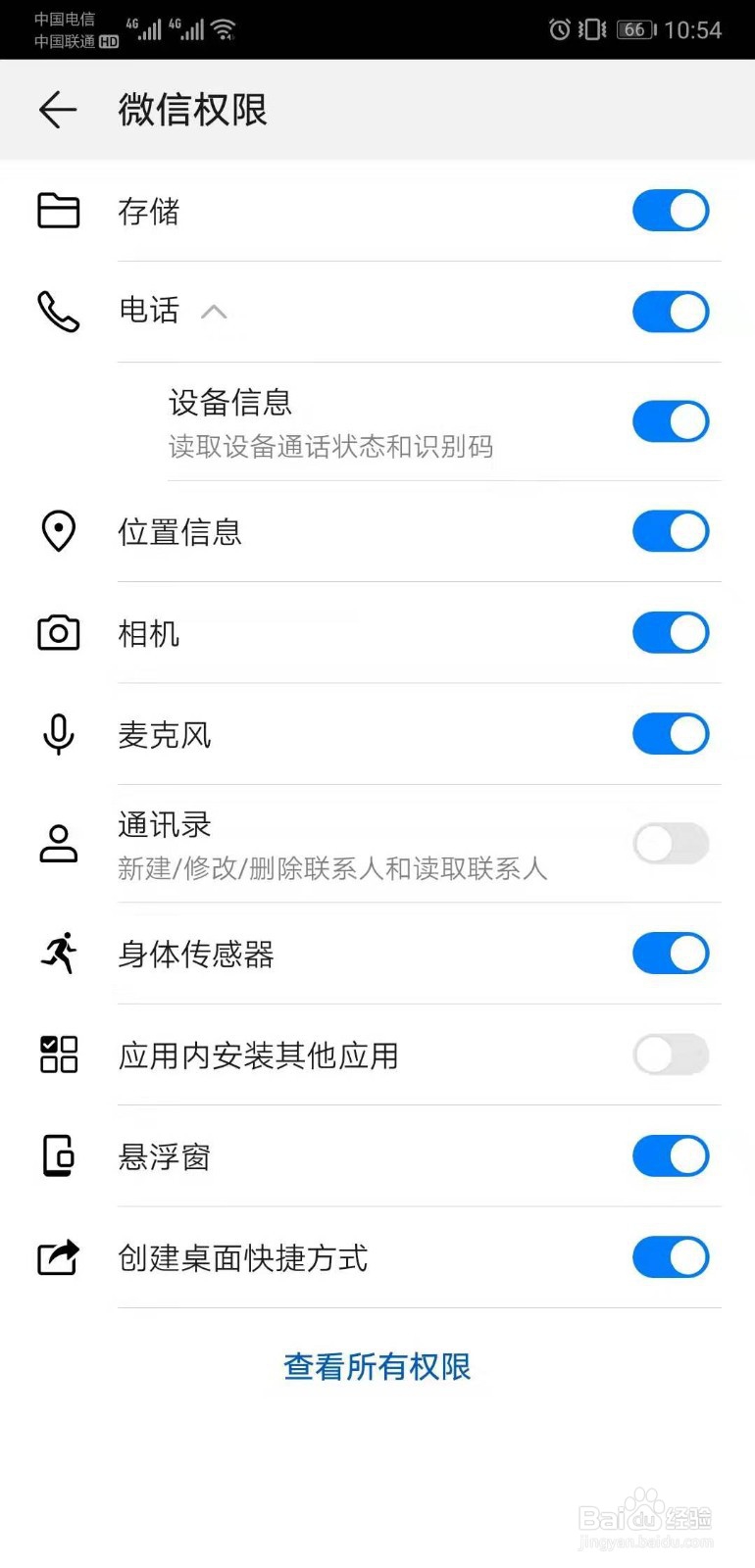Tap the back arrow next to 微信权限

click(x=56, y=110)
